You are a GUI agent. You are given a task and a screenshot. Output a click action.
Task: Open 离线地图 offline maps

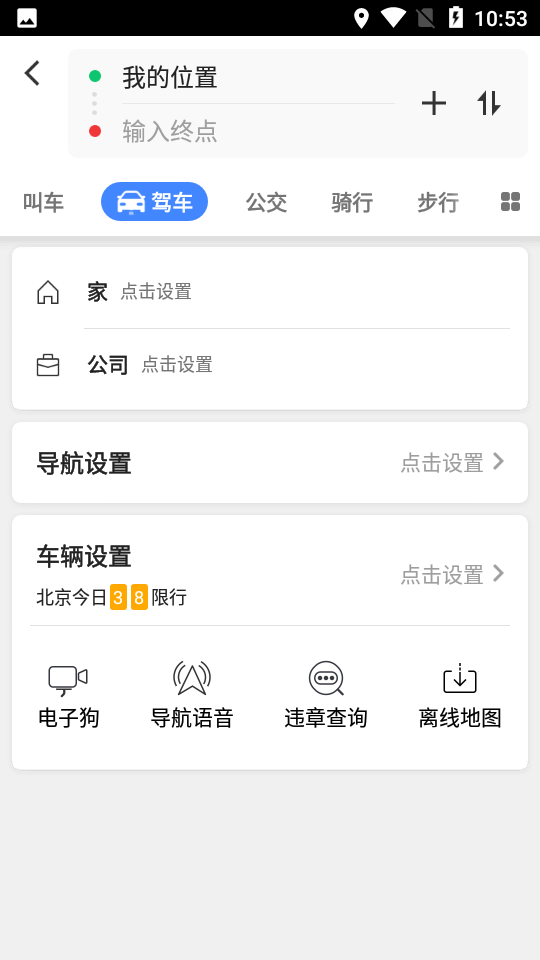[x=460, y=694]
